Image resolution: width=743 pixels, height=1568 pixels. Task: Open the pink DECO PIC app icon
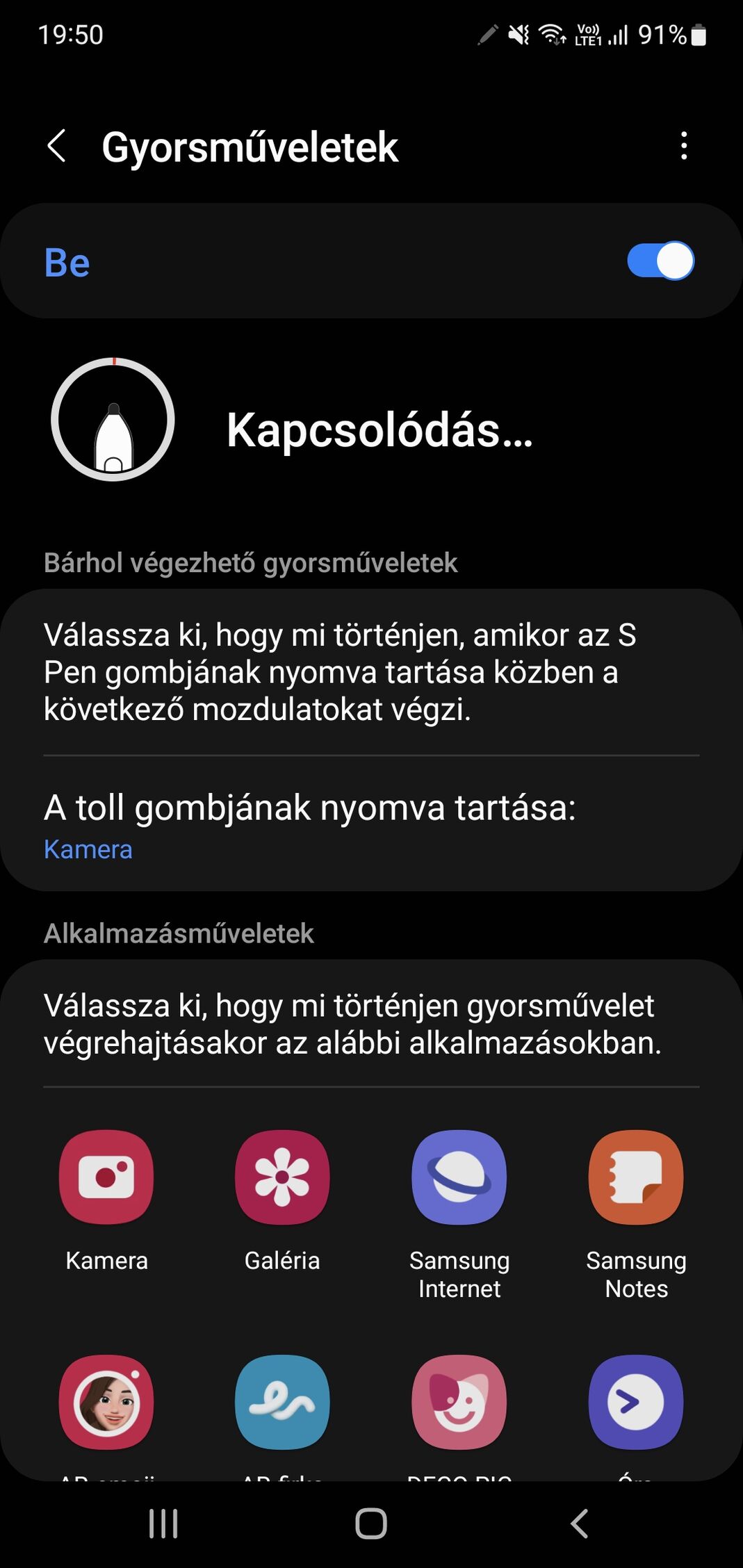[x=459, y=1402]
